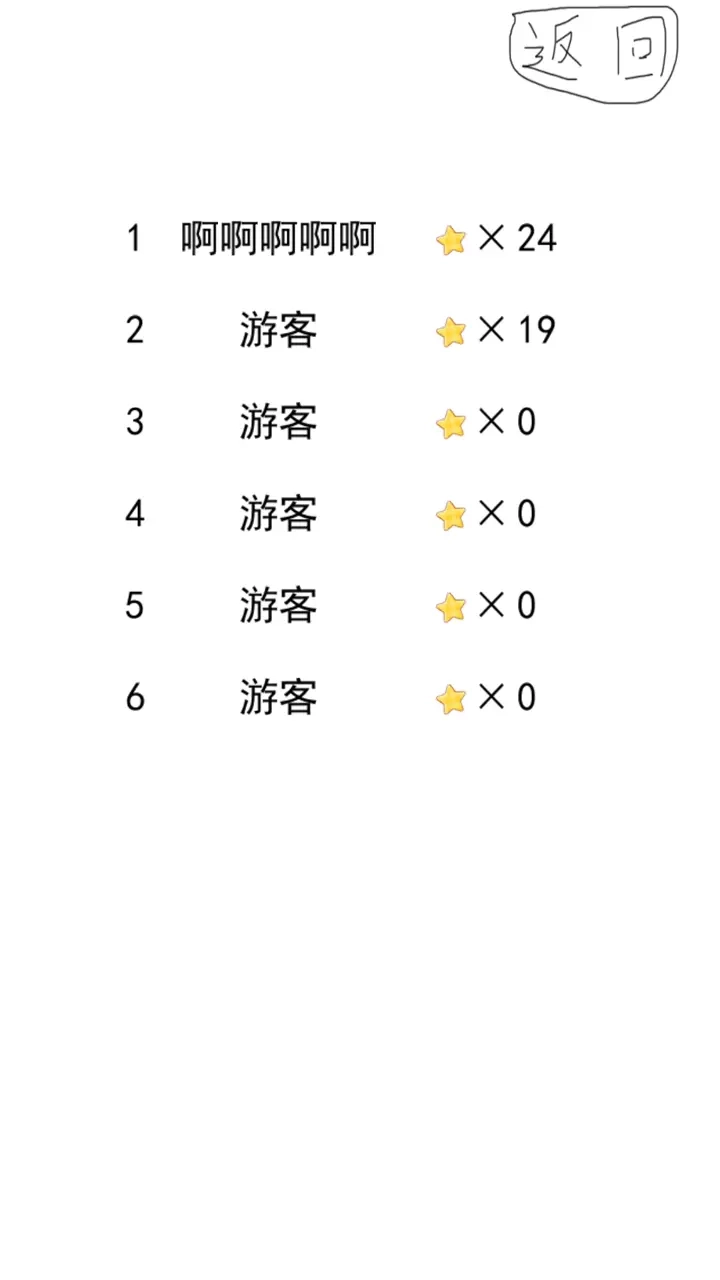720x1280 pixels.
Task: Tap the 游客 entry in rank 4
Action: click(x=277, y=515)
